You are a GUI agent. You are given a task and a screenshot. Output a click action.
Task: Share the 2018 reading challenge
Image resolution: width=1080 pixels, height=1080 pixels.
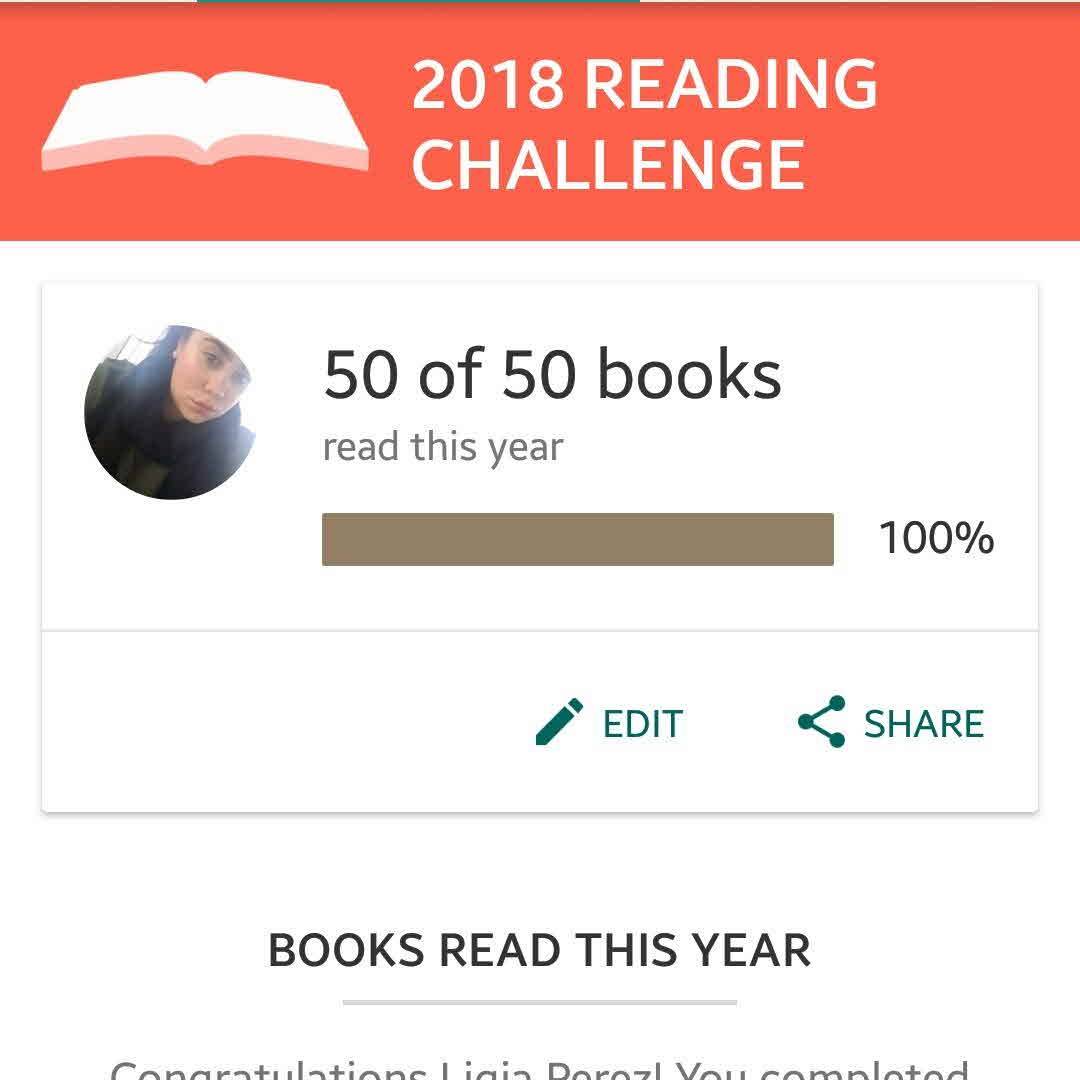pyautogui.click(x=891, y=723)
